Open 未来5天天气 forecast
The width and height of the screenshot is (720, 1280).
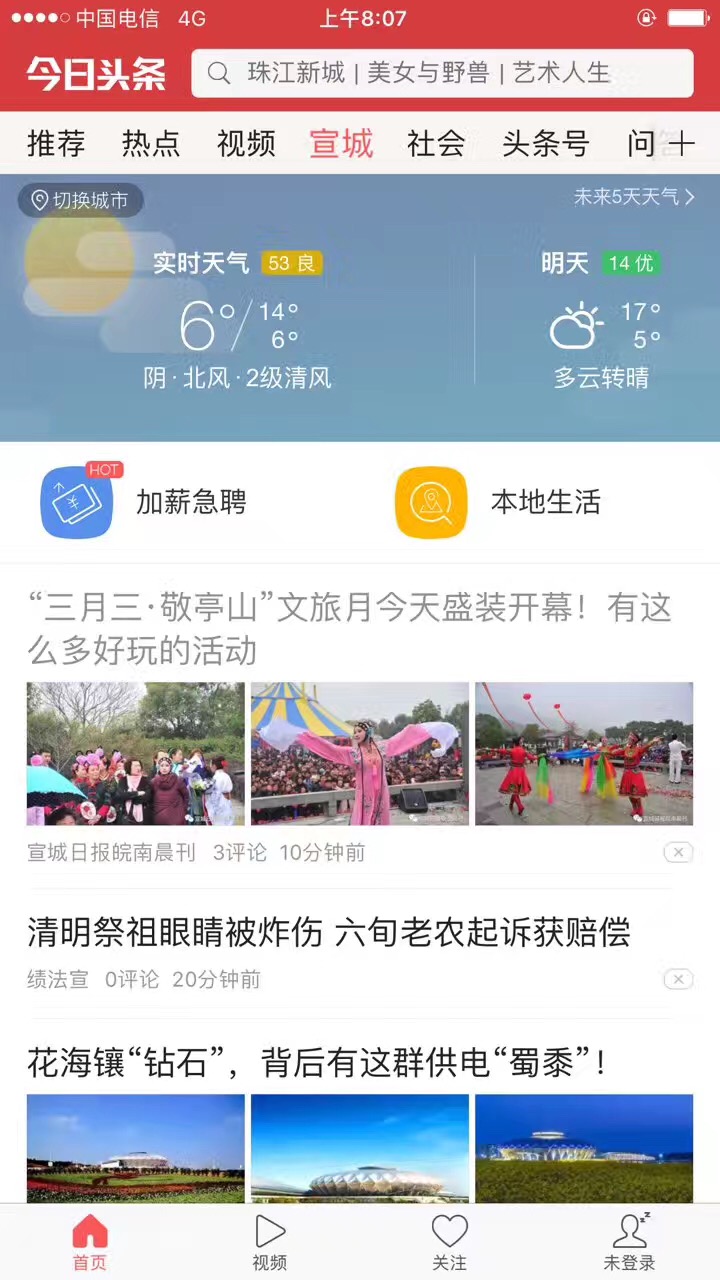click(x=634, y=197)
